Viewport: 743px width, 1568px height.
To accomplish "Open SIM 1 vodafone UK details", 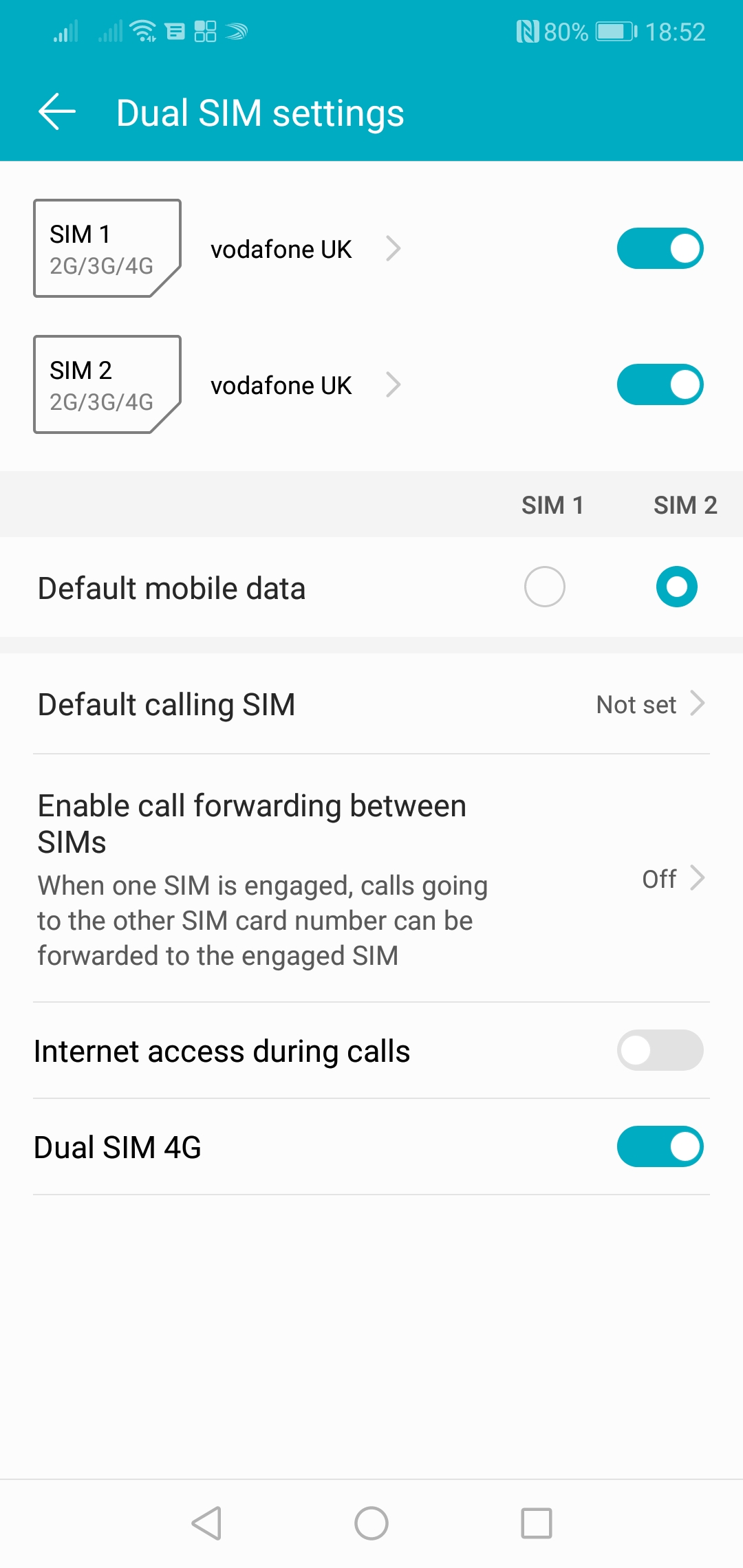I will (306, 249).
